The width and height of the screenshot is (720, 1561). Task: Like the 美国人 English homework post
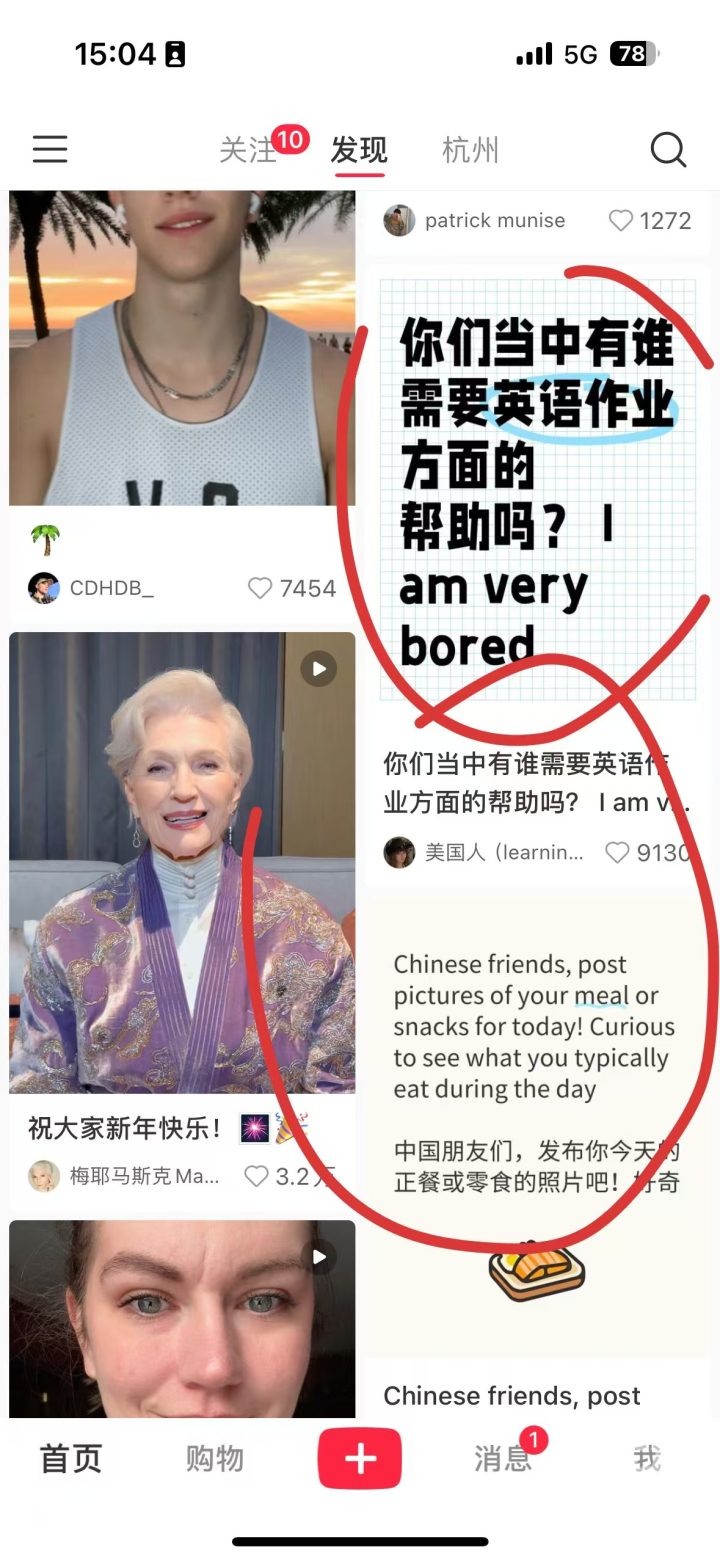618,852
